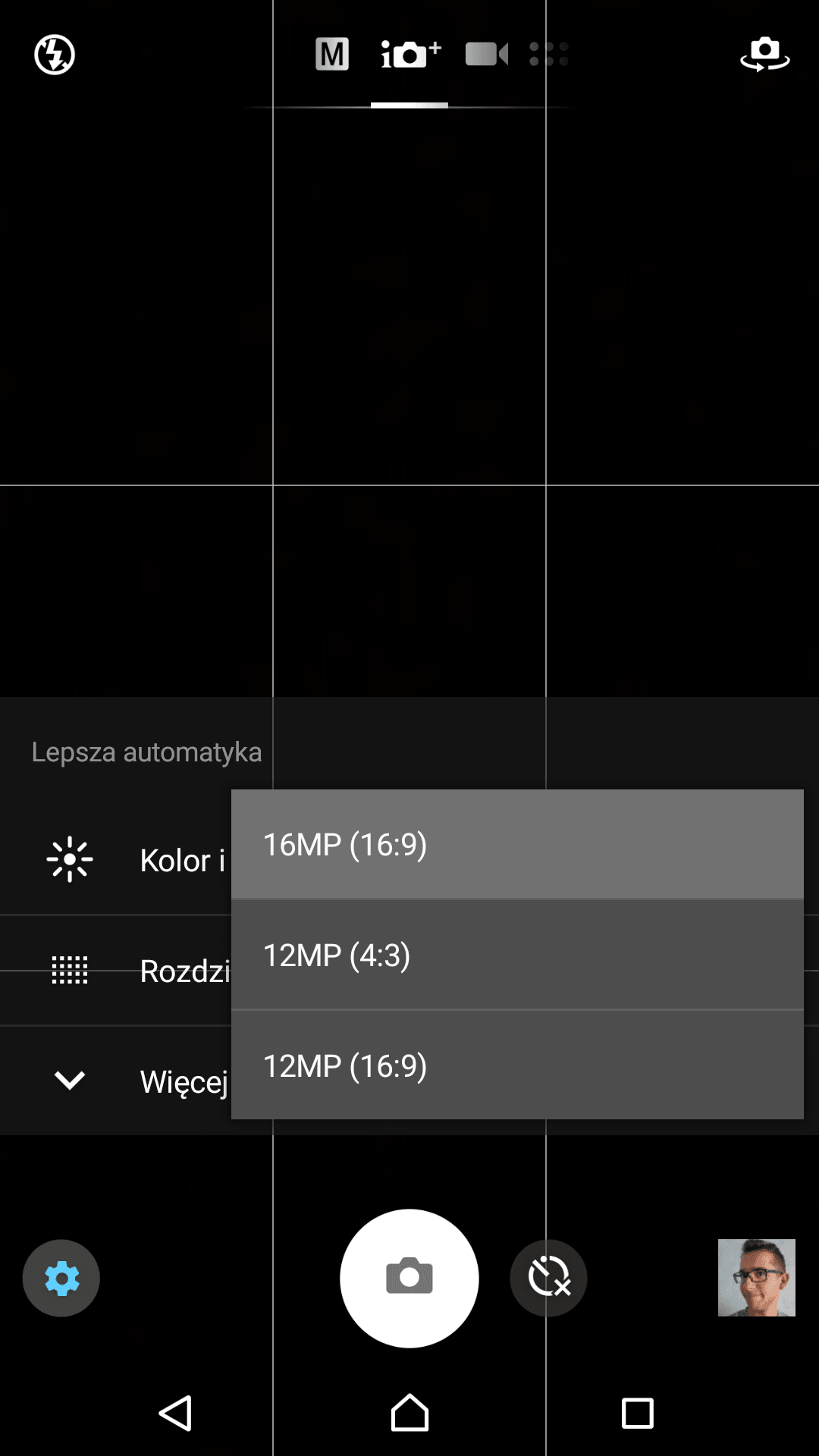
Task: Open the last photo thumbnail
Action: point(757,1278)
